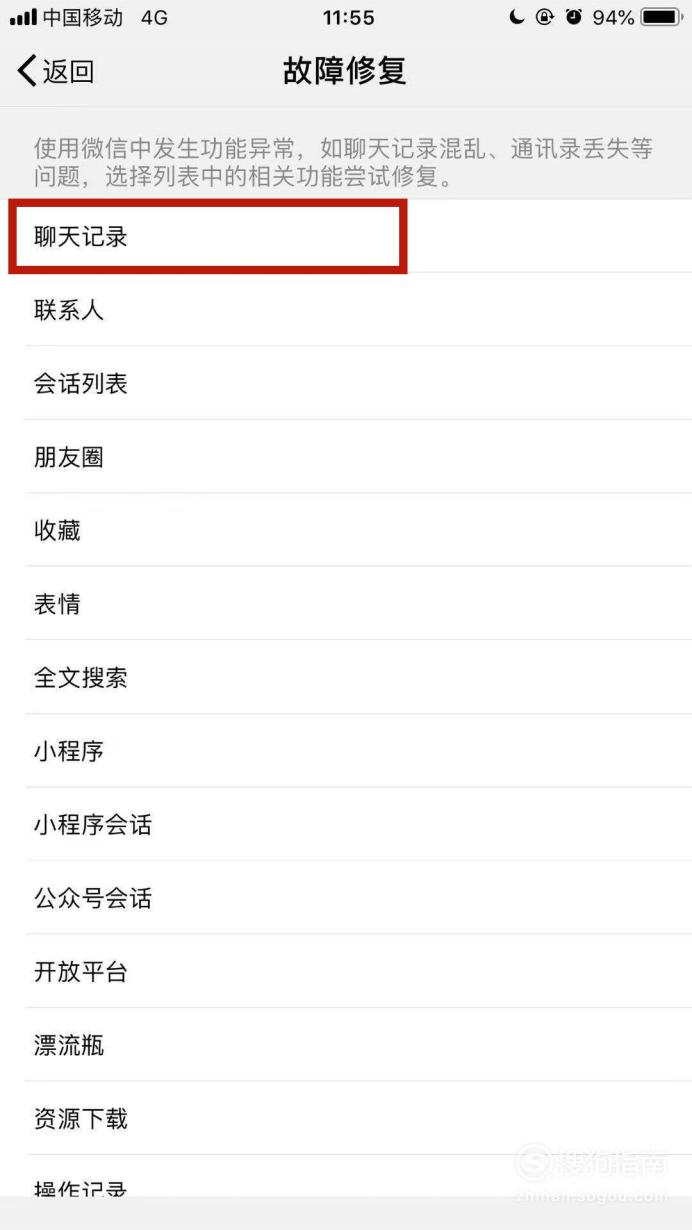Screen dimensions: 692x1230
Task: Go back using the 返回 button
Action: (56, 71)
